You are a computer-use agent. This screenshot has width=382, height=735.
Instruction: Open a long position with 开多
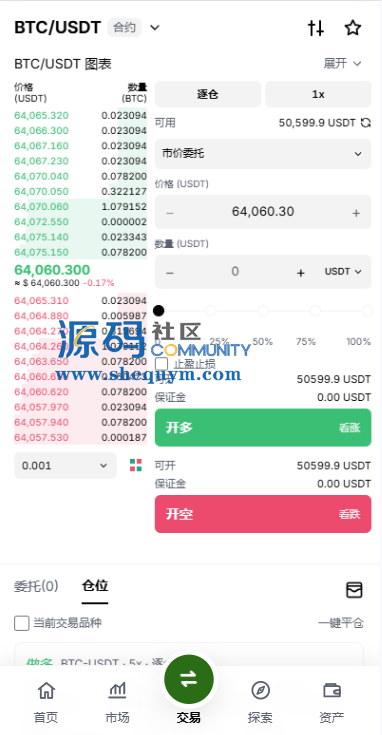263,428
